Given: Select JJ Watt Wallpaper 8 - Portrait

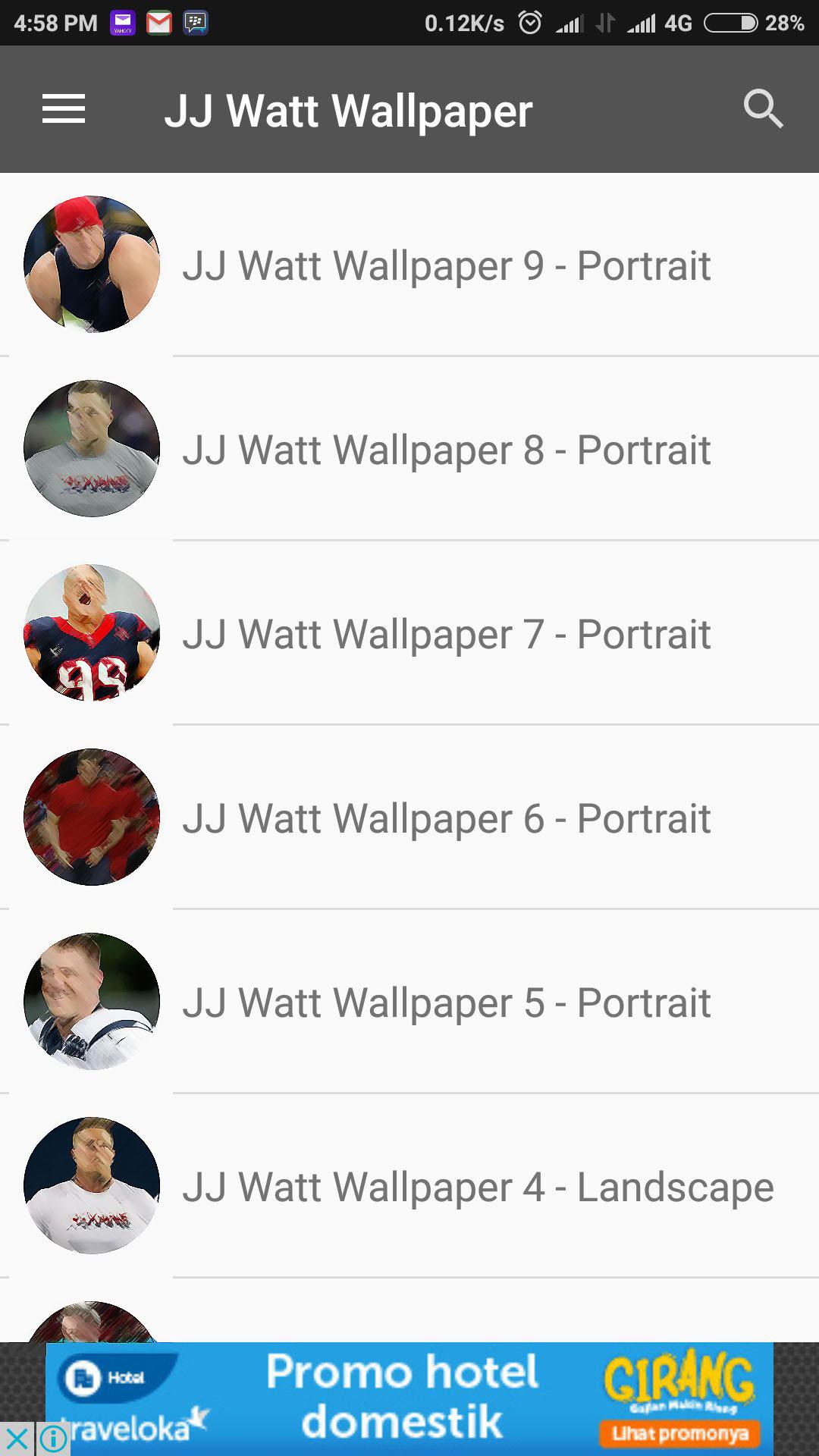Looking at the screenshot, I should 446,450.
